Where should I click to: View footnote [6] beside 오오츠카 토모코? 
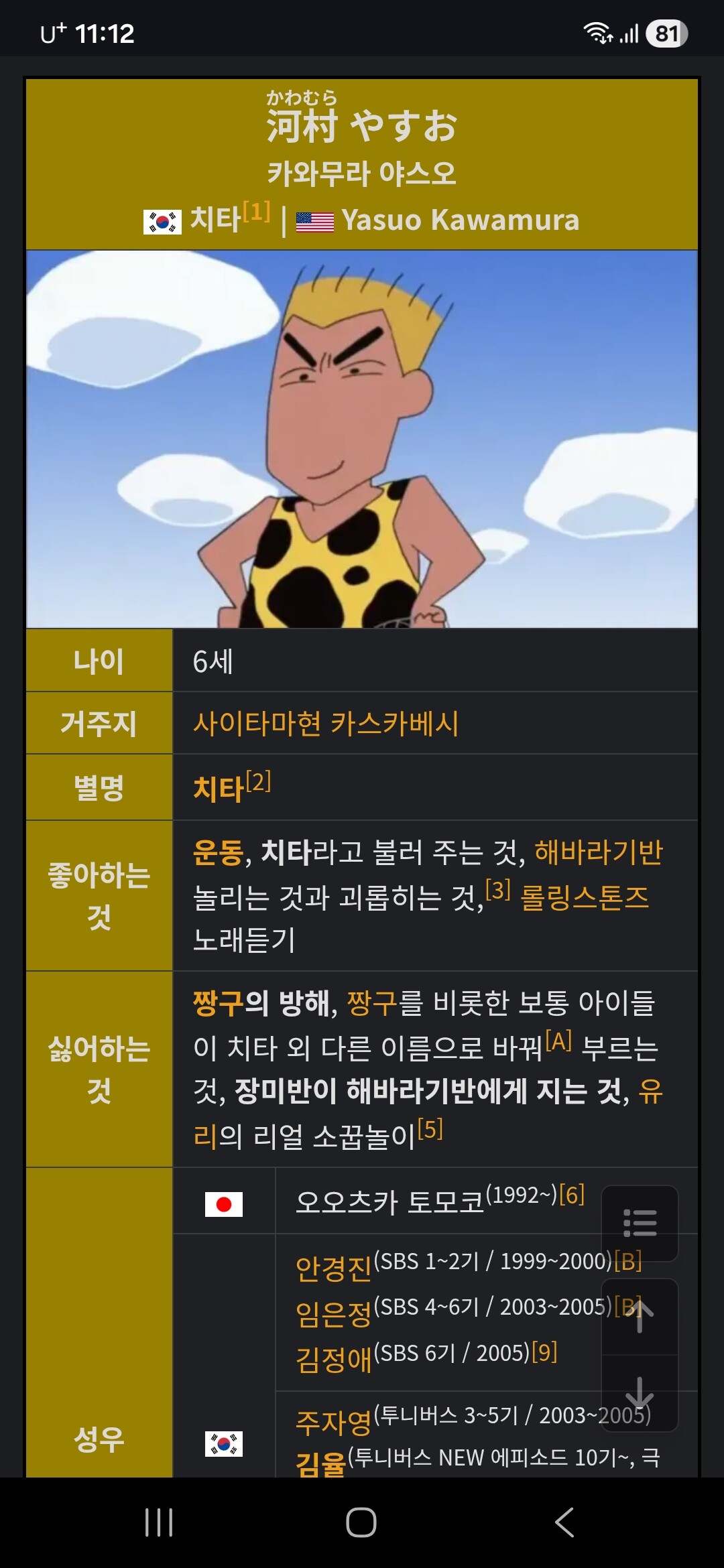[572, 1194]
